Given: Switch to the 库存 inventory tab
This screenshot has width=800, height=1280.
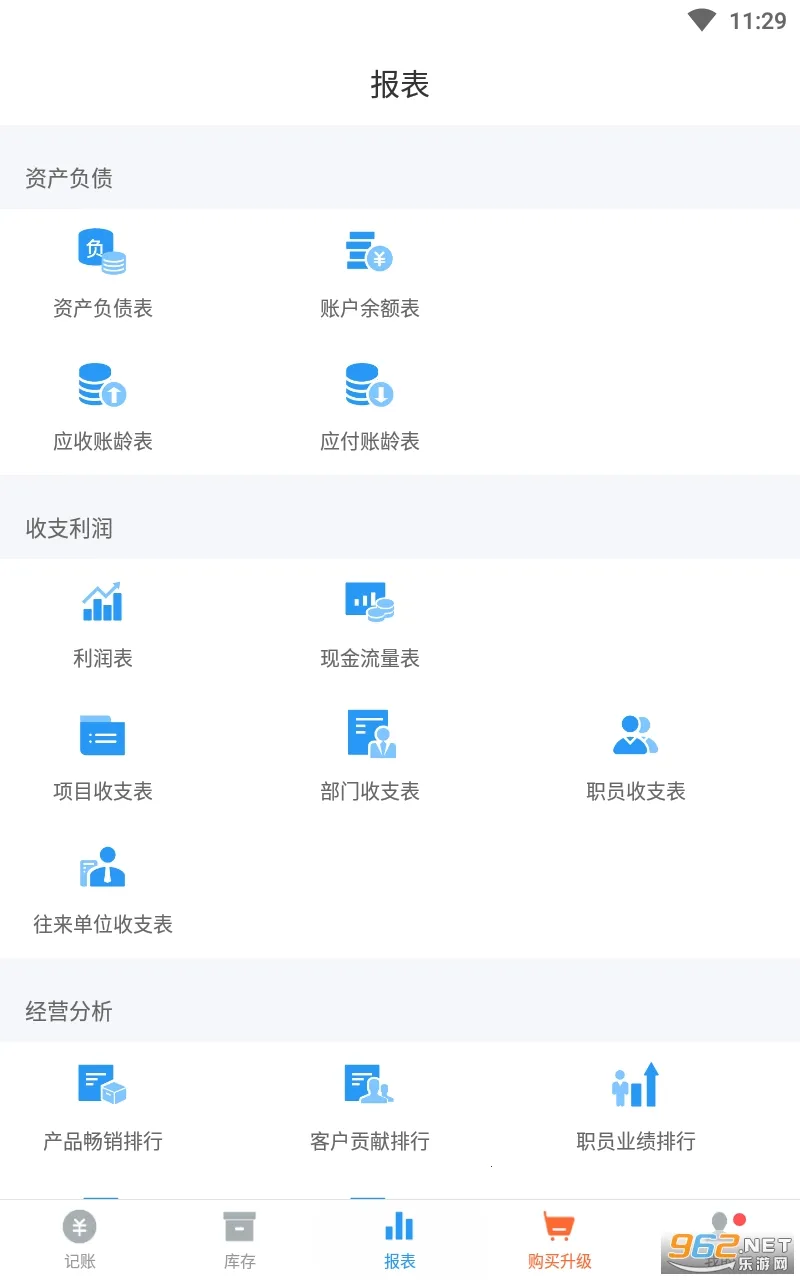Looking at the screenshot, I should pyautogui.click(x=240, y=1238).
